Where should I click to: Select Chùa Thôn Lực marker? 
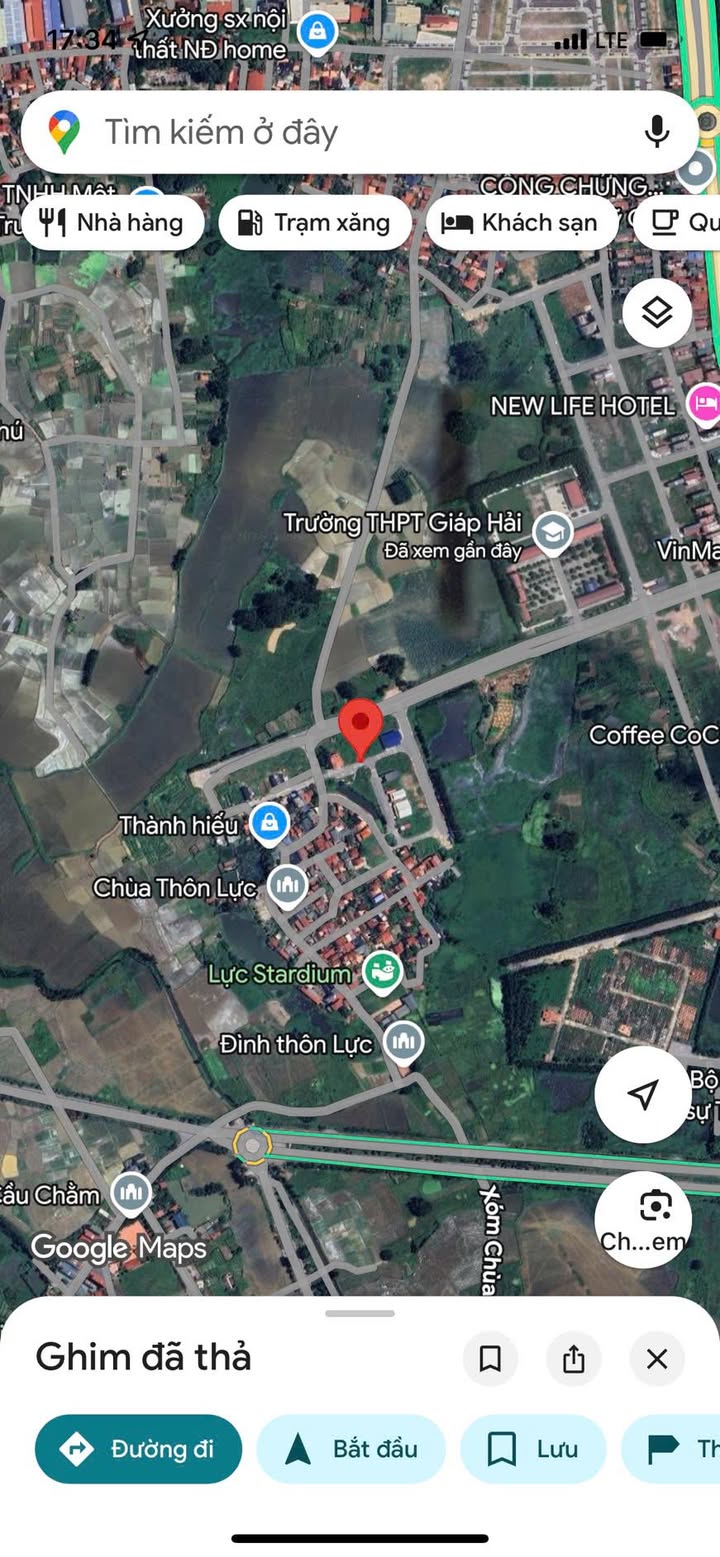tap(288, 886)
